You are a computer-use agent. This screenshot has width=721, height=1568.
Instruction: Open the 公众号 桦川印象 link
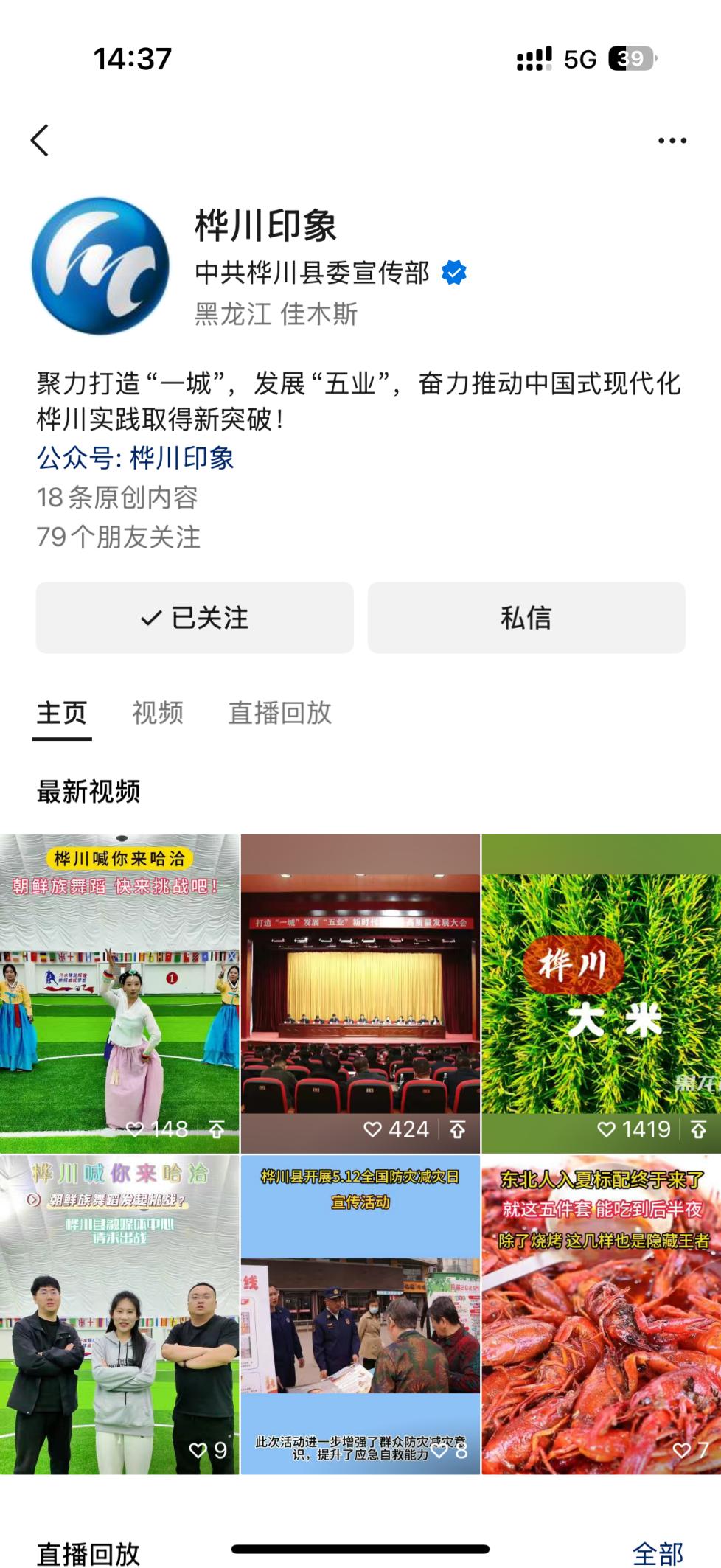coord(136,459)
